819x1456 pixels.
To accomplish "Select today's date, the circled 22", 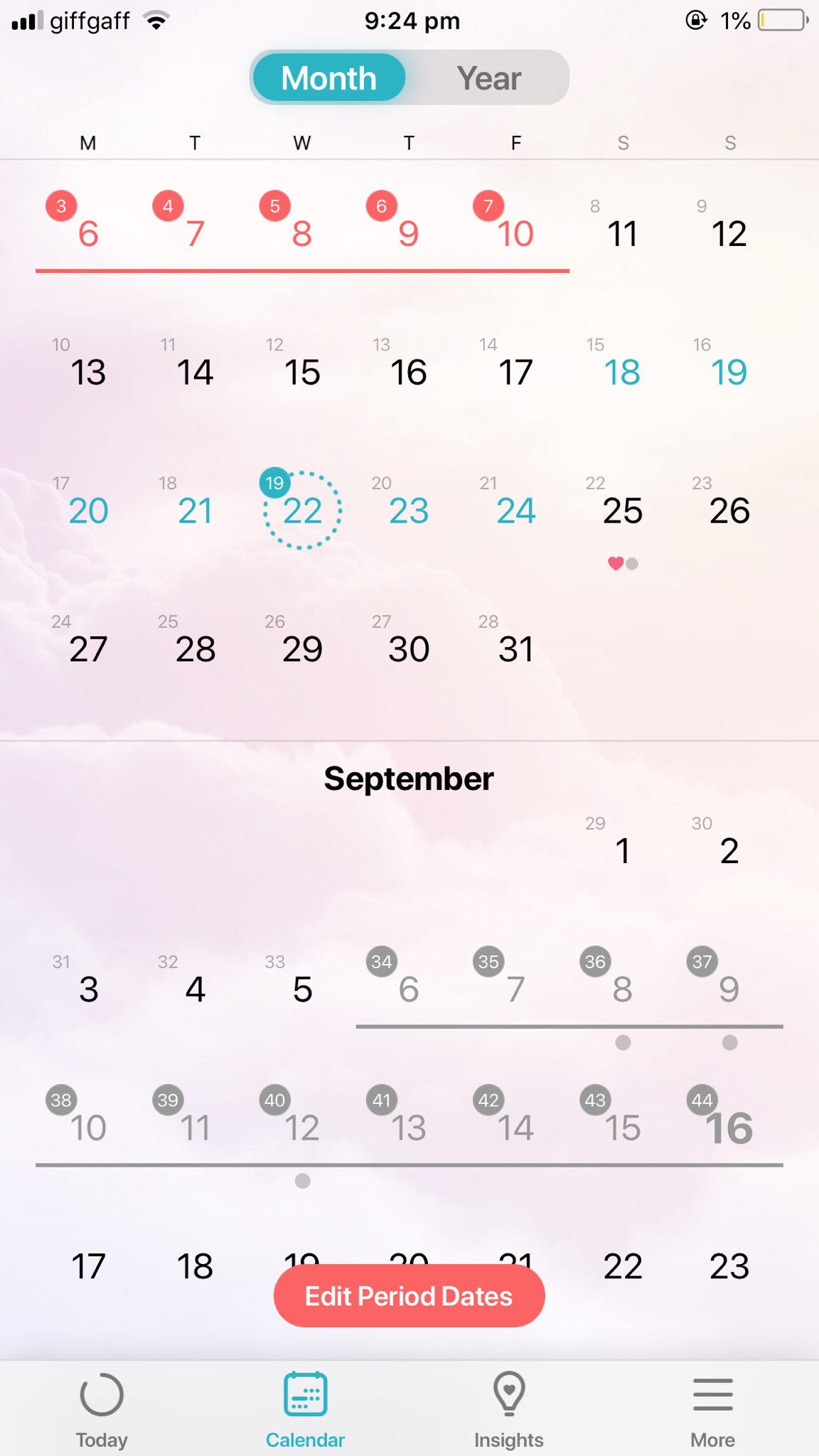I will tap(302, 510).
